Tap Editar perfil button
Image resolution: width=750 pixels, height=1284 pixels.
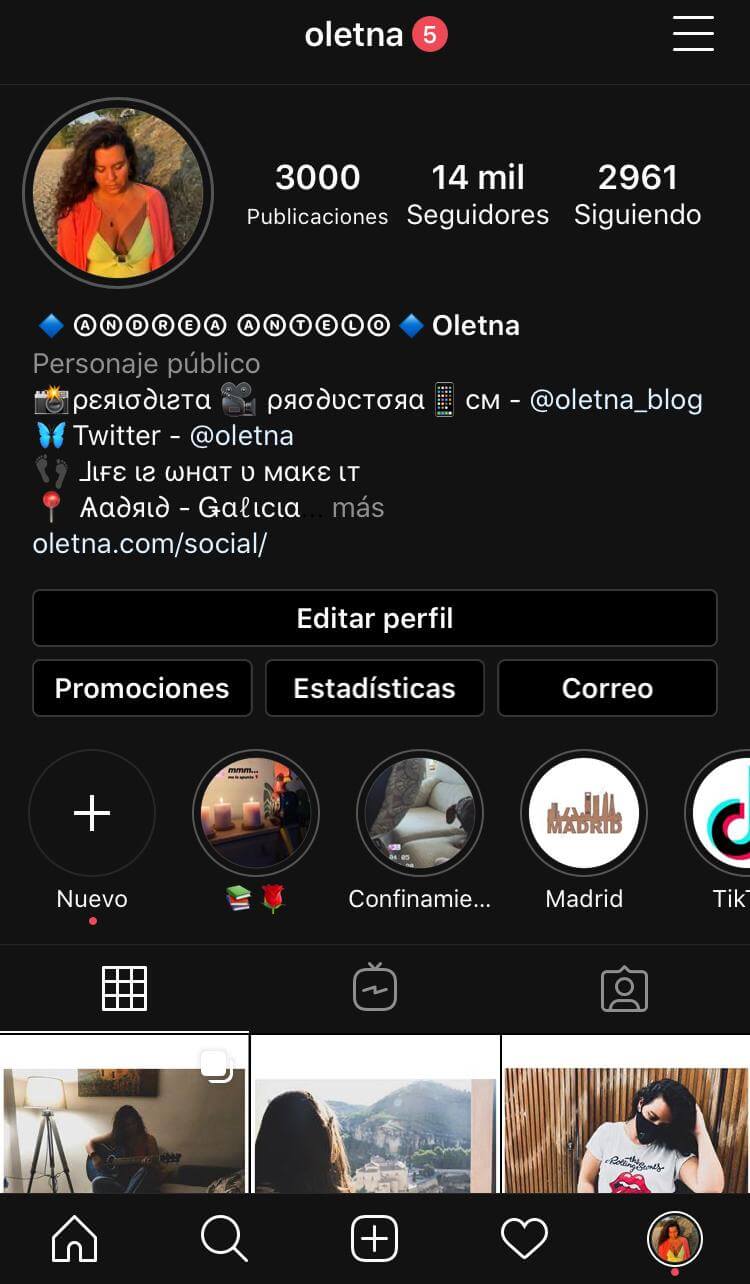click(375, 618)
